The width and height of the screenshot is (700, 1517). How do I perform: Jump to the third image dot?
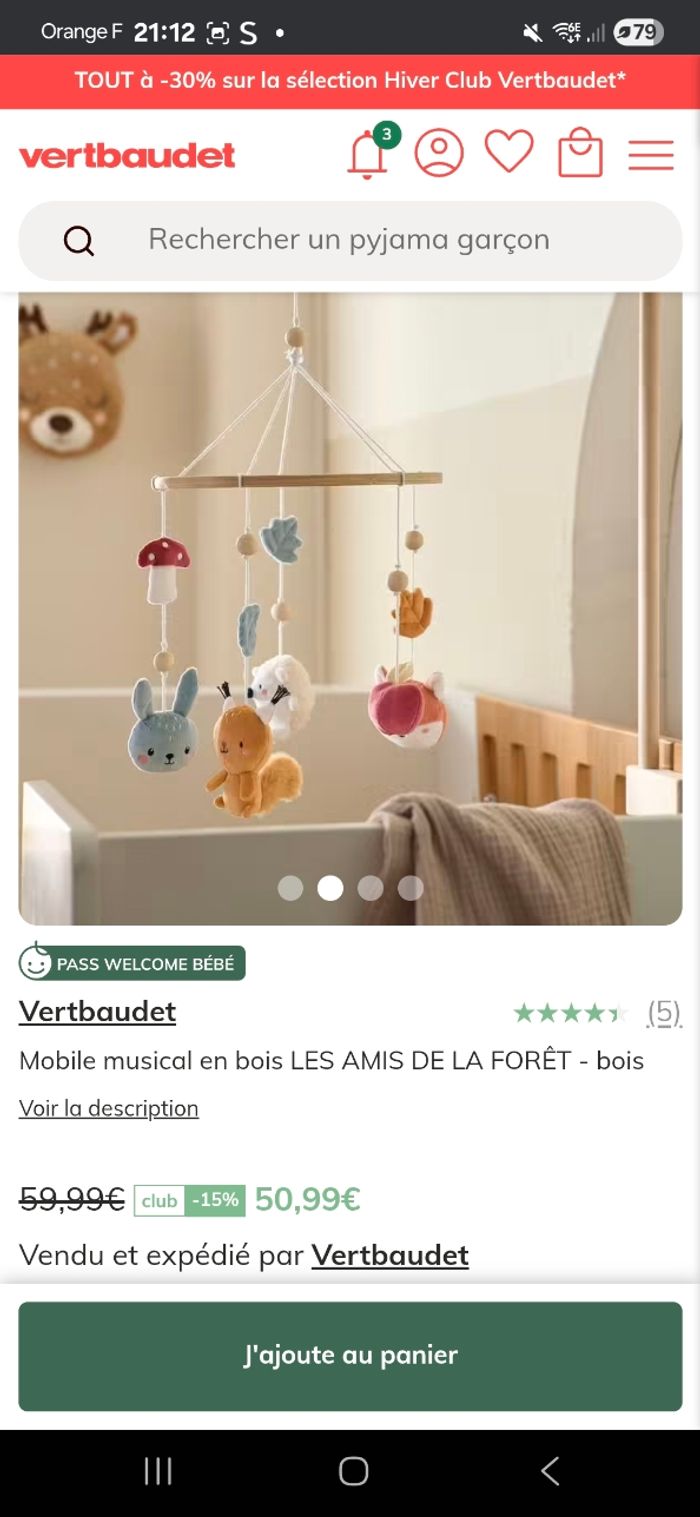pyautogui.click(x=371, y=888)
